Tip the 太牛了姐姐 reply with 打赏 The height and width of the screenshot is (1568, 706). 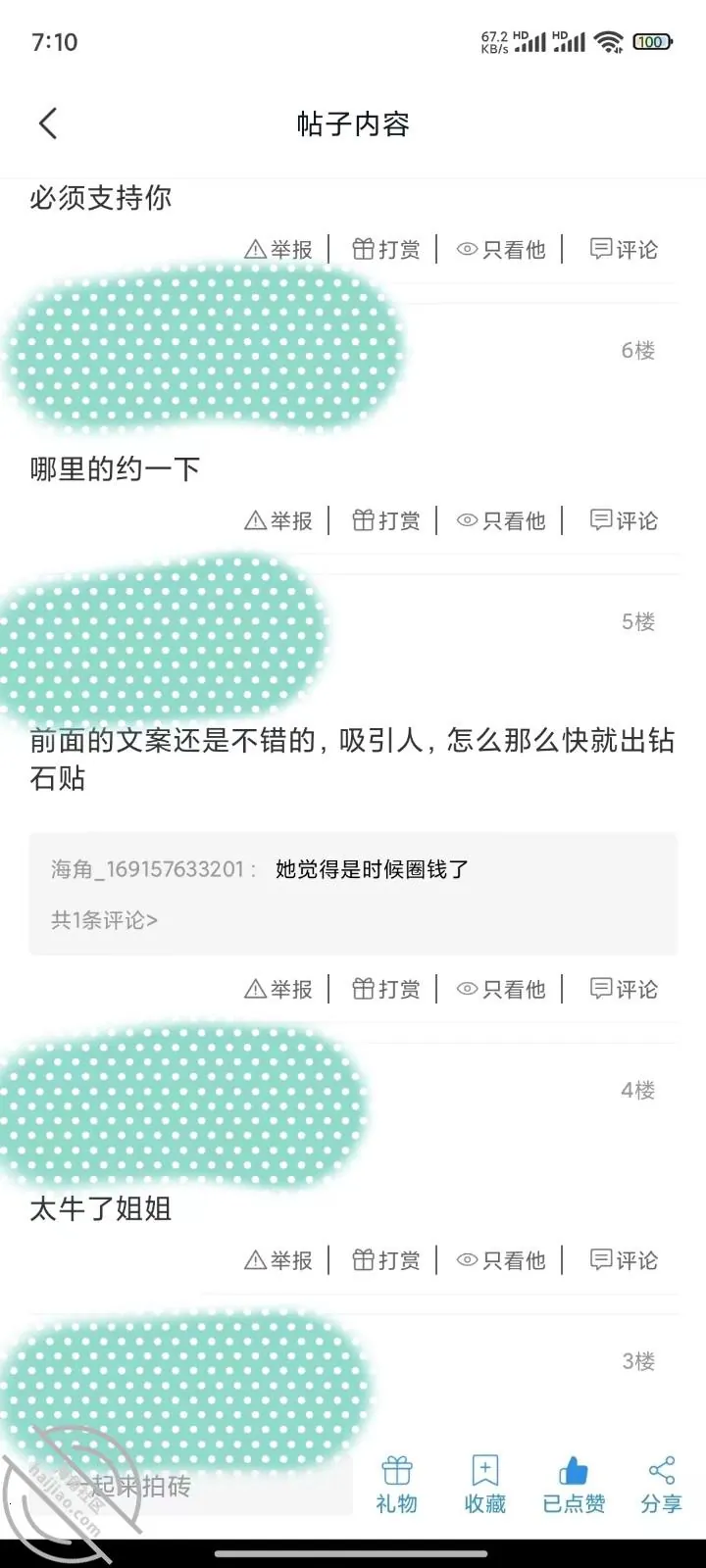click(386, 1259)
